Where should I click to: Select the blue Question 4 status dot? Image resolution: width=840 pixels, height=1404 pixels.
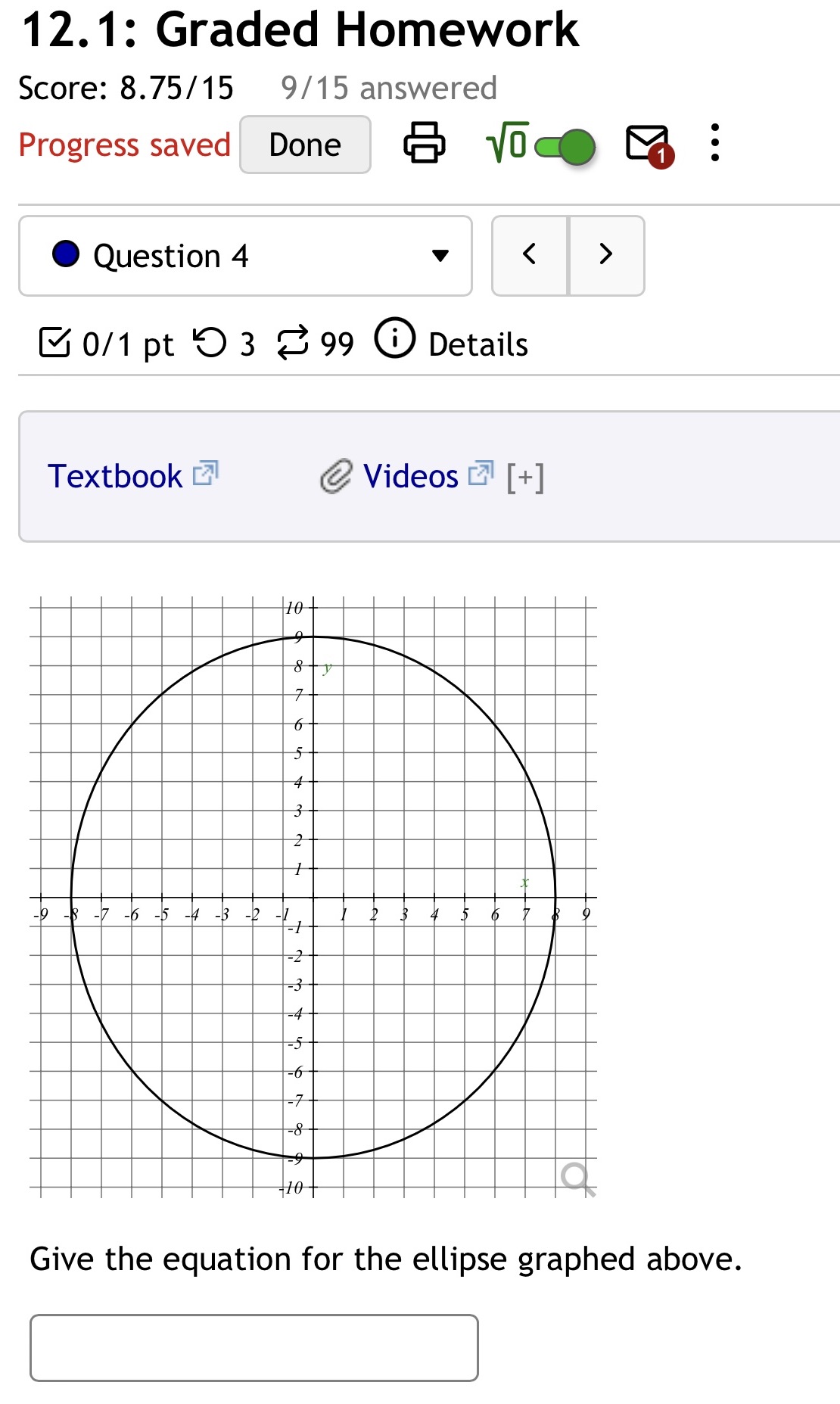click(x=66, y=255)
